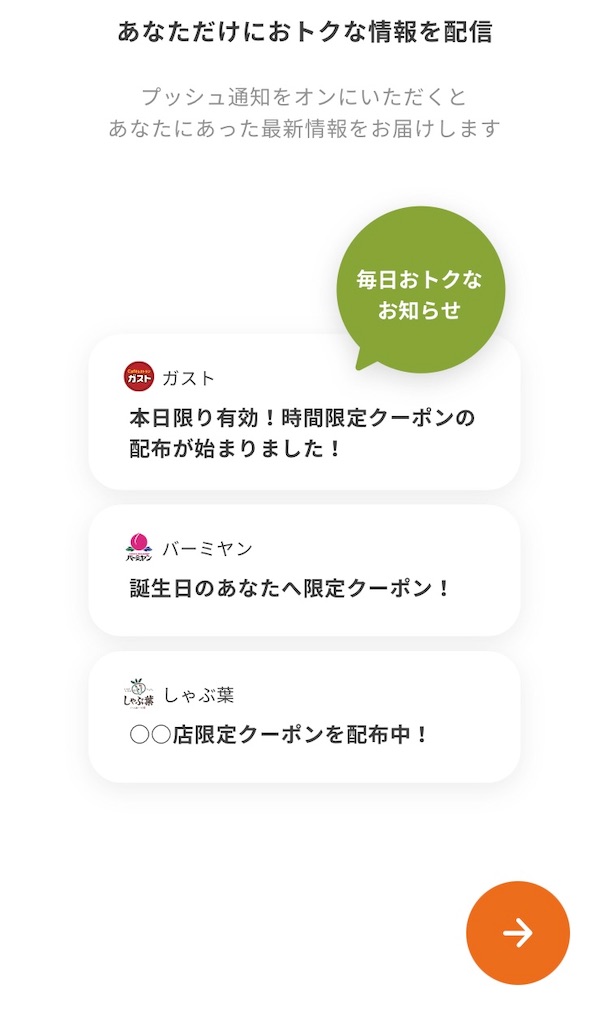Tap the orange next arrow button
This screenshot has height=1024, width=610.
click(518, 933)
